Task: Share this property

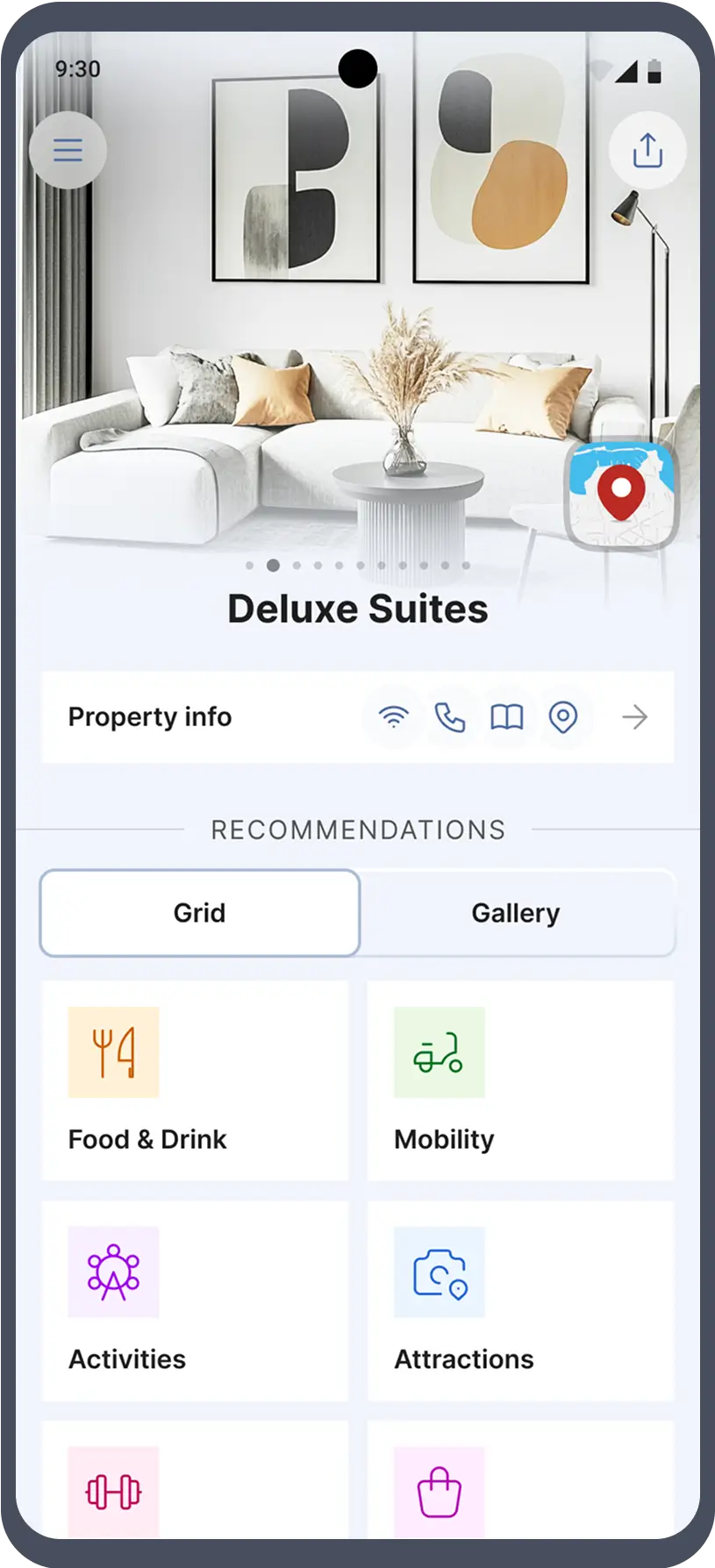Action: tap(647, 150)
